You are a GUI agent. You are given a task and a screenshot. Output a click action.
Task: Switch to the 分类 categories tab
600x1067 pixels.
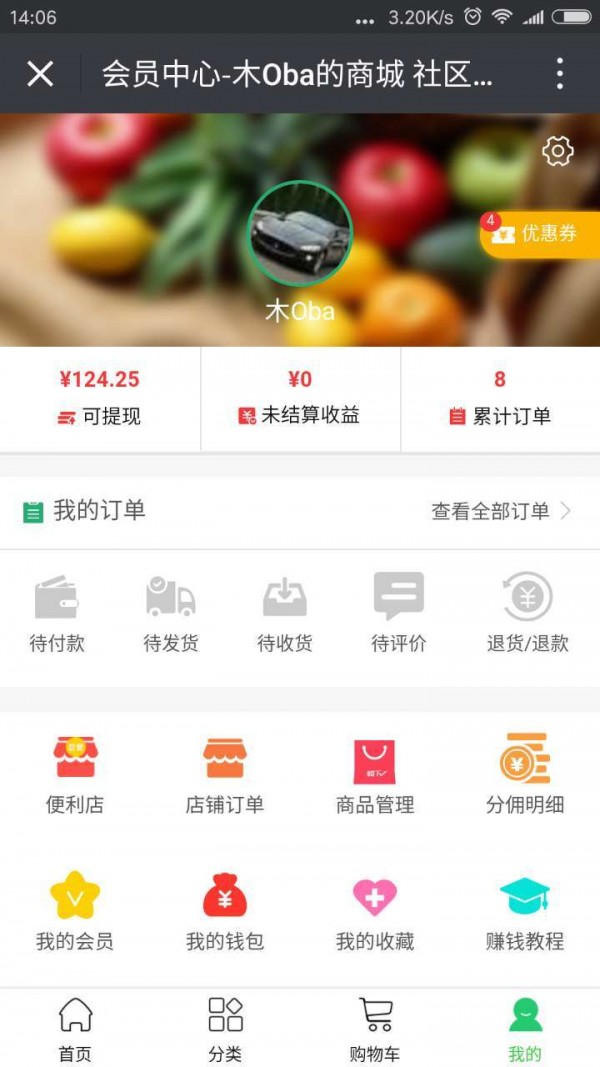pyautogui.click(x=225, y=1028)
